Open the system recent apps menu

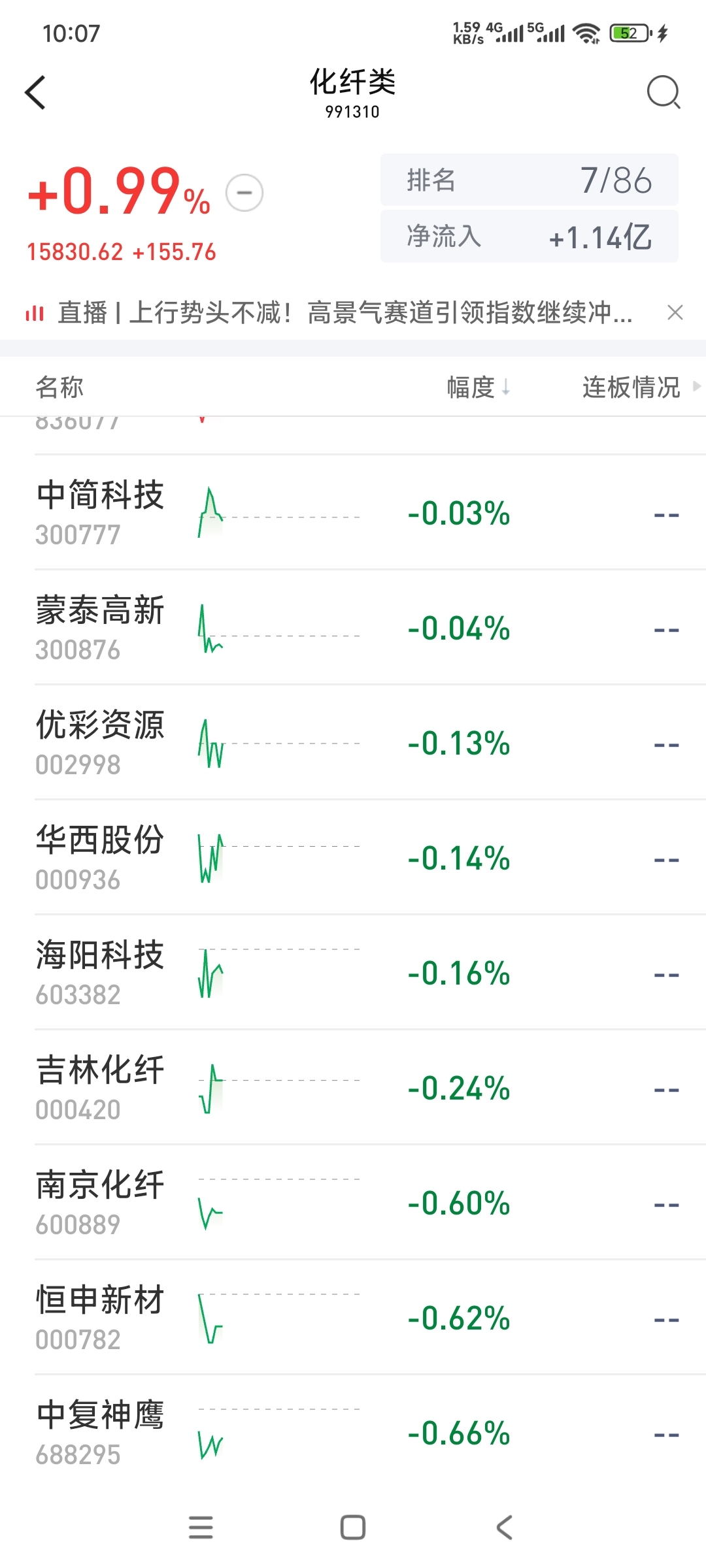tap(201, 1527)
